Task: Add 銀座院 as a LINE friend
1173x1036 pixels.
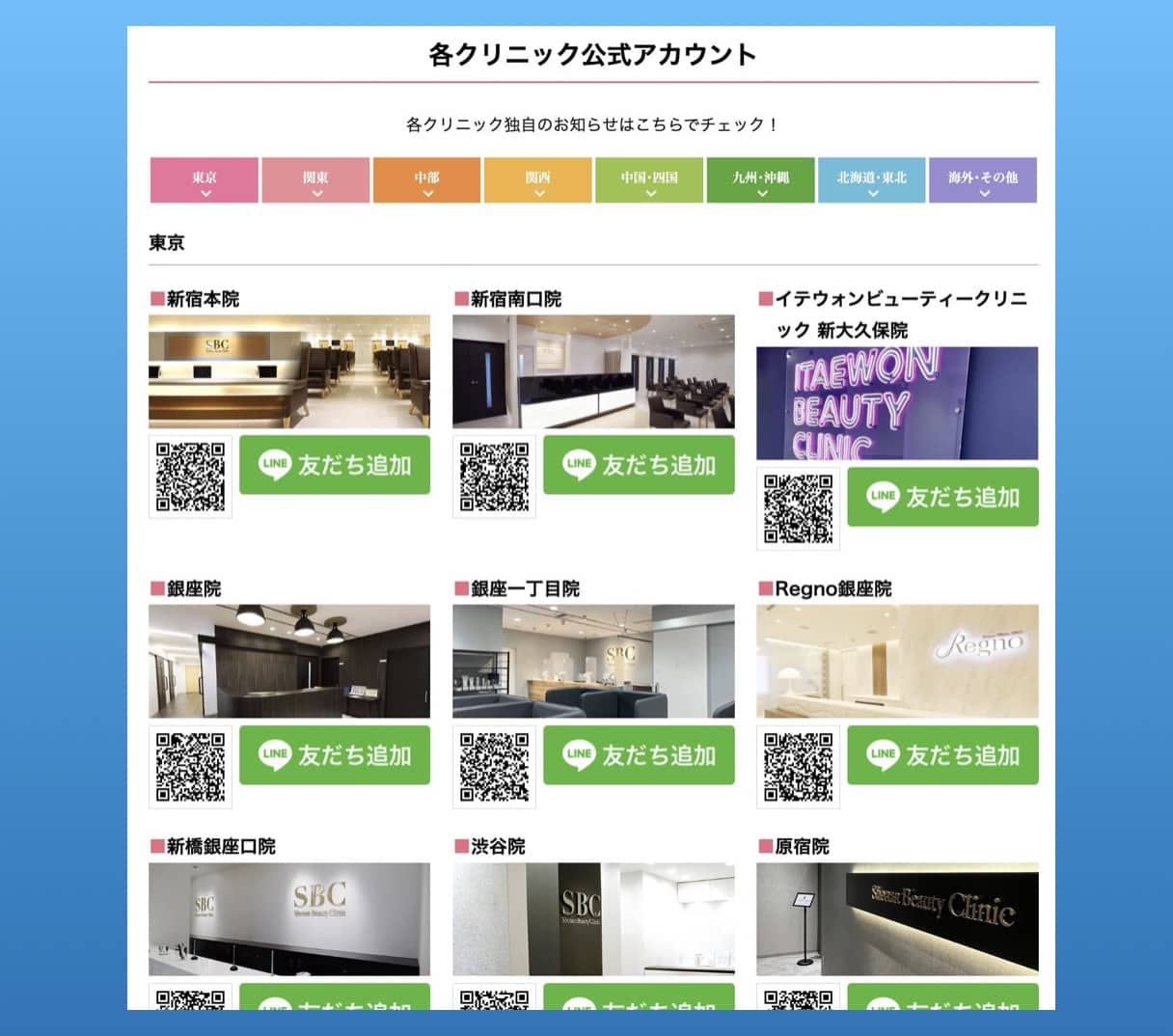Action: tap(335, 754)
